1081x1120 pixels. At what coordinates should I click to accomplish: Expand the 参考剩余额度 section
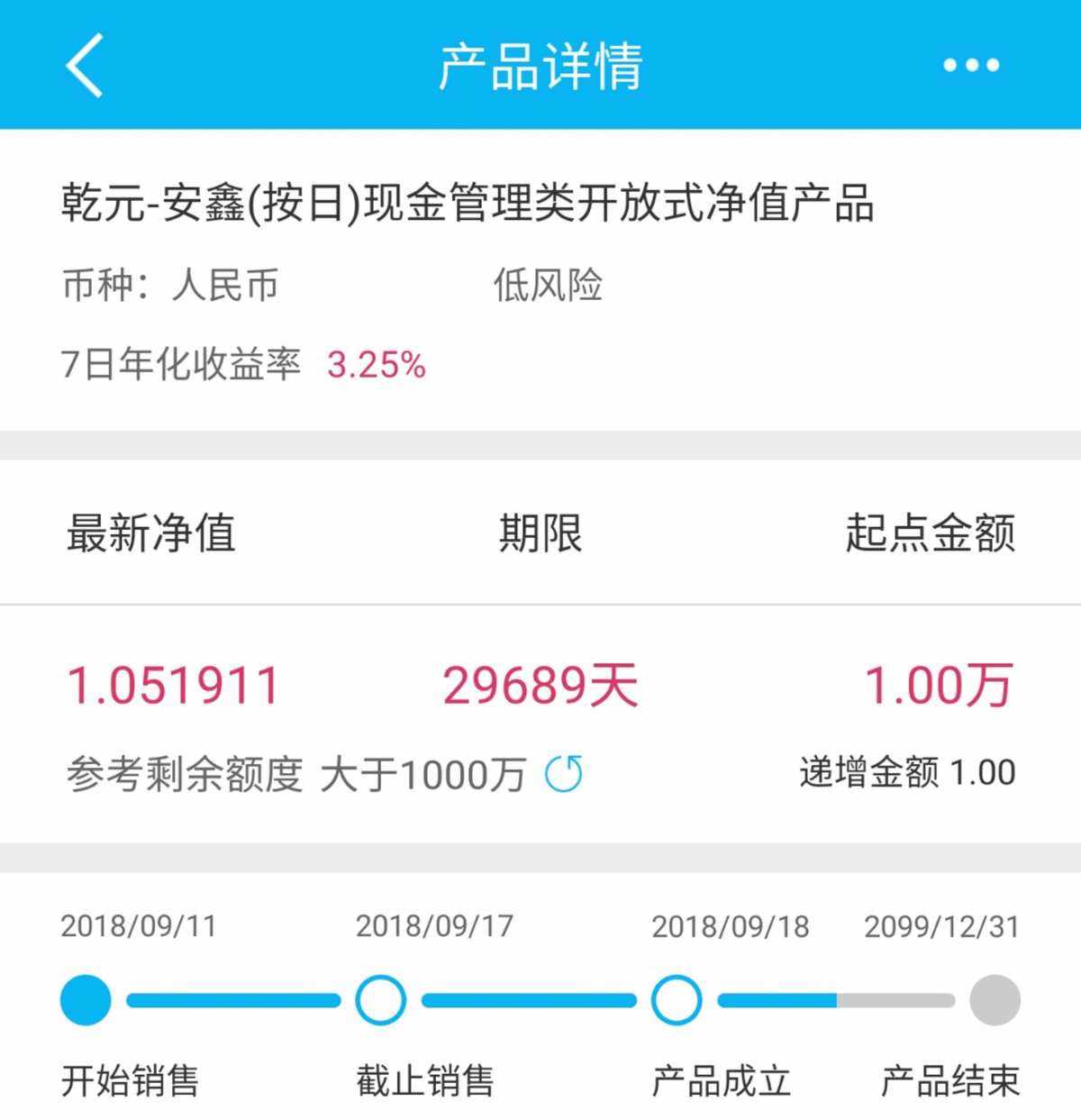[x=186, y=773]
